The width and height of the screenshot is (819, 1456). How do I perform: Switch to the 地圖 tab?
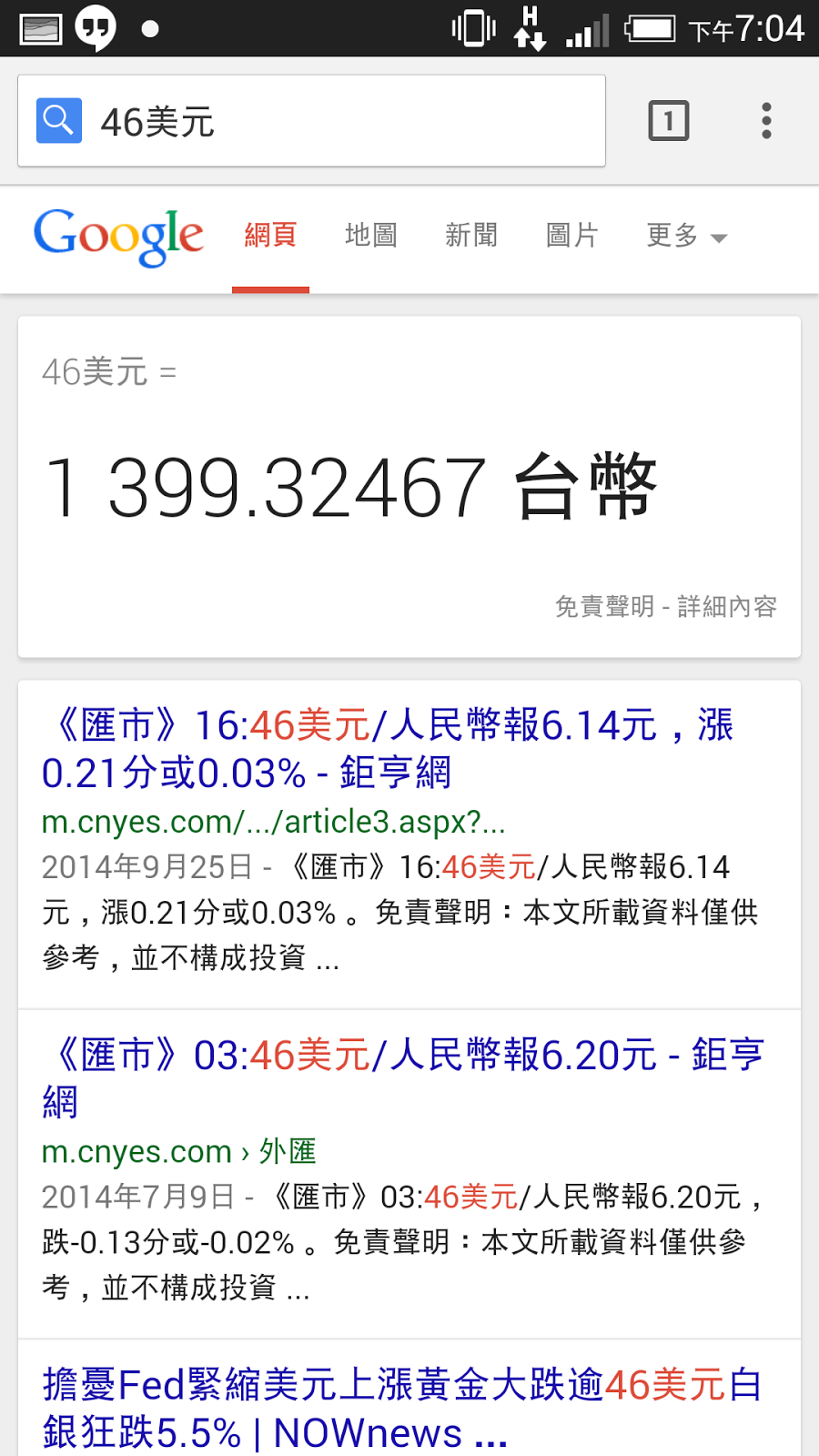point(371,236)
